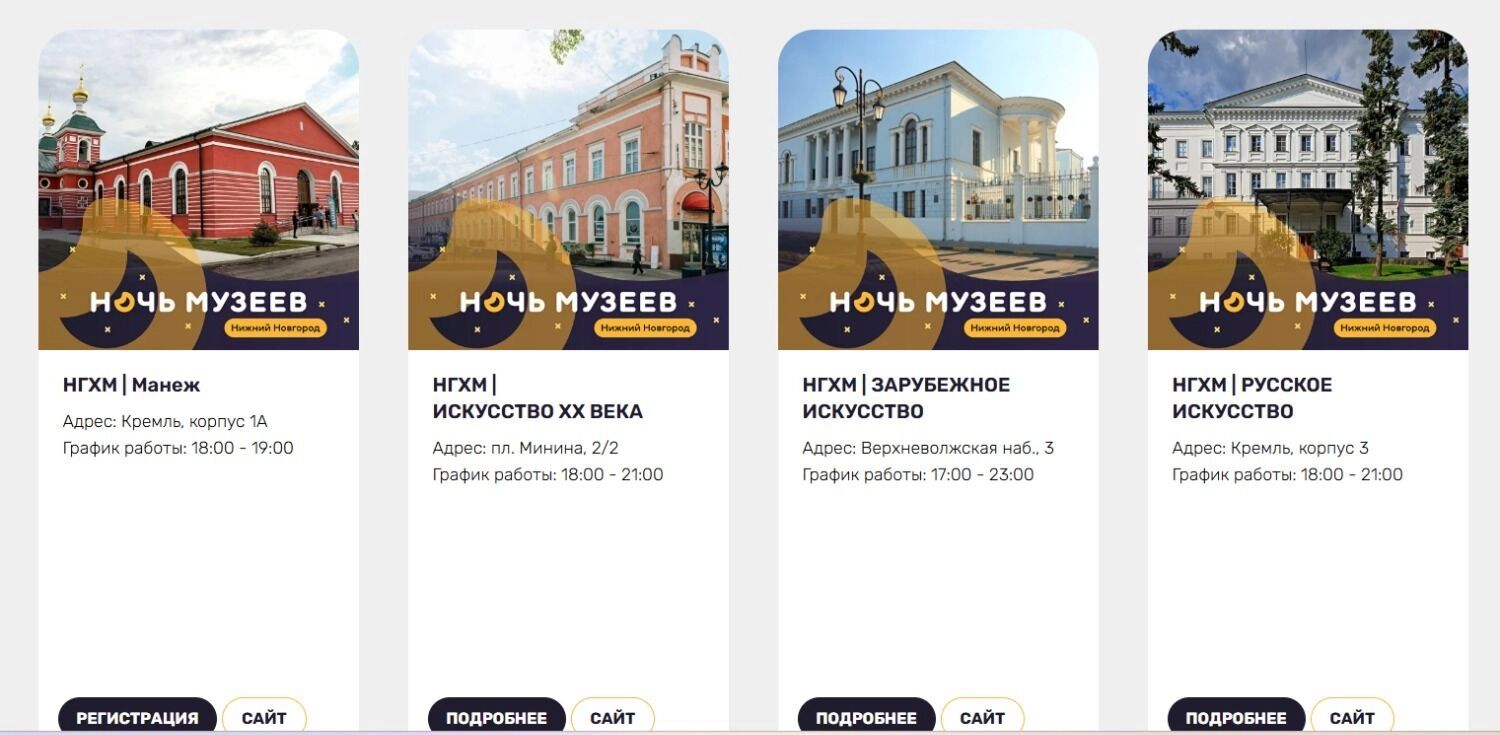Tap Подробнее for Русское искусство
This screenshot has width=1500, height=735.
1236,717
